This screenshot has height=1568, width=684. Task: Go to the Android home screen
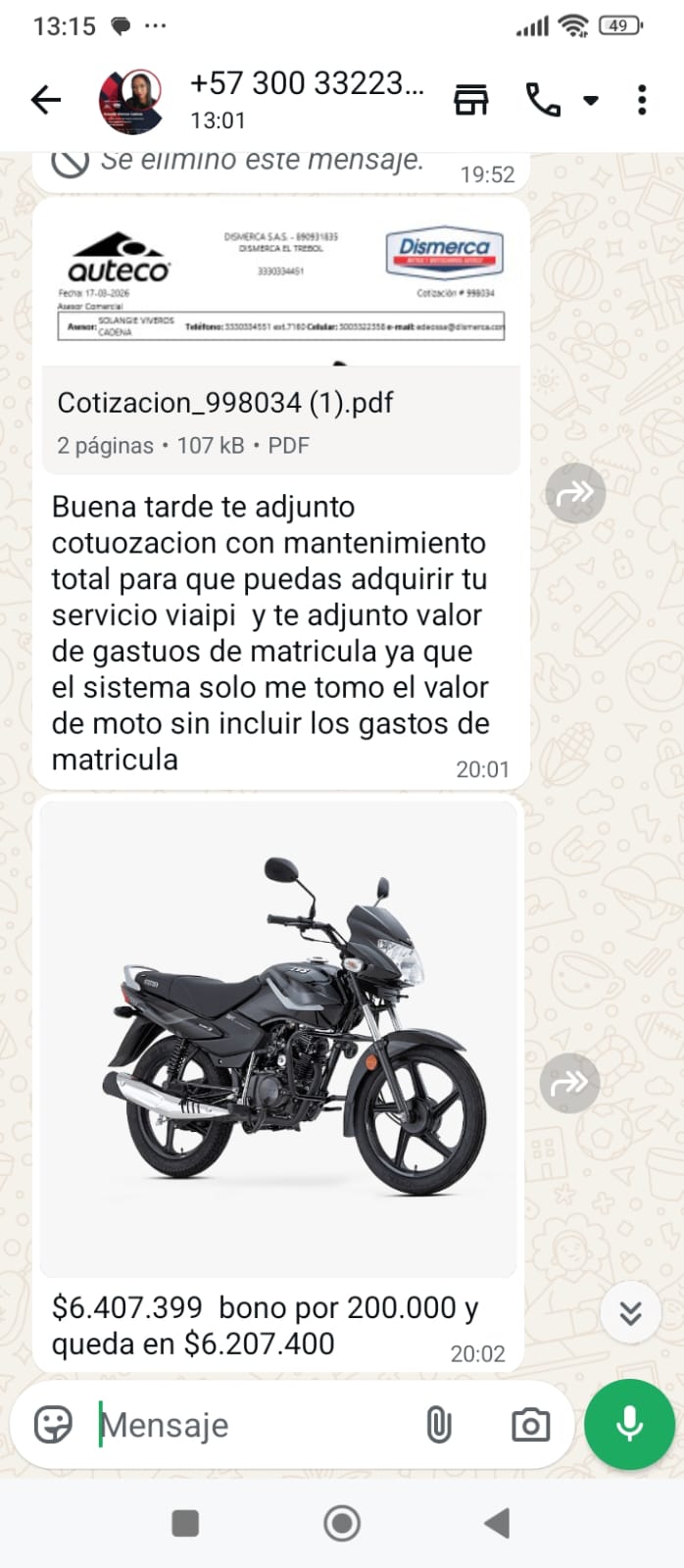point(342,1523)
